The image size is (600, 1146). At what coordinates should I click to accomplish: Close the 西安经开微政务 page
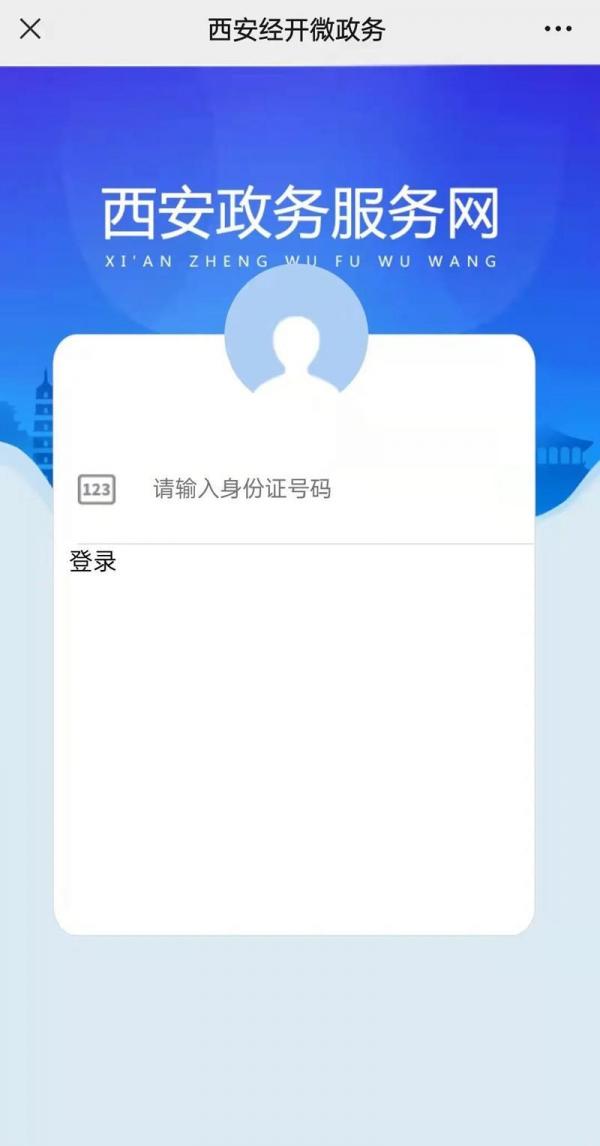(31, 29)
